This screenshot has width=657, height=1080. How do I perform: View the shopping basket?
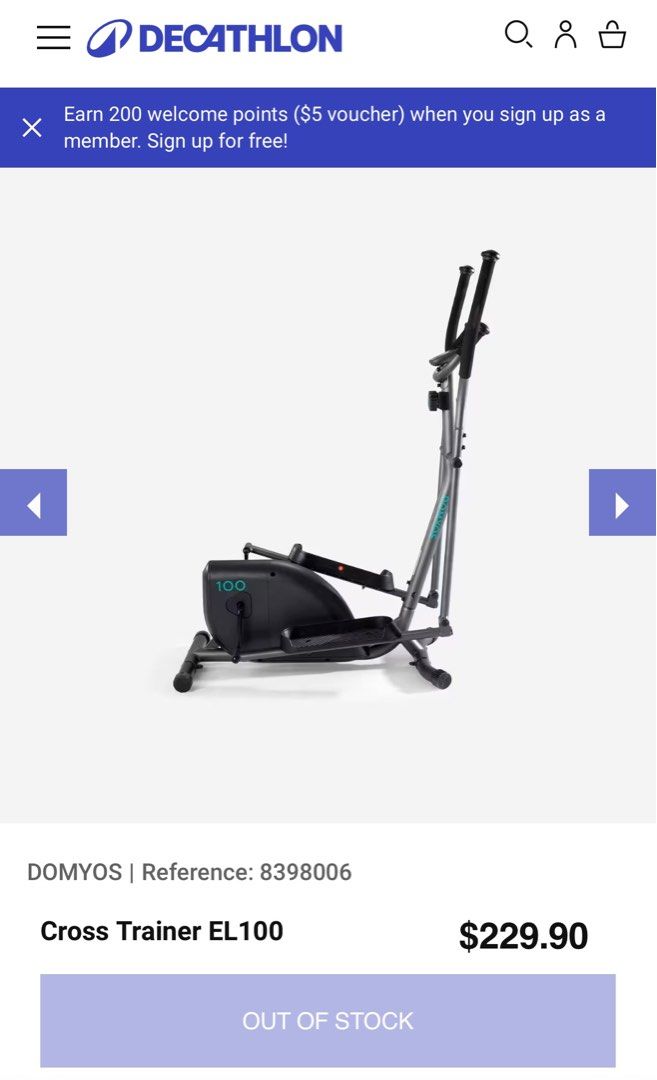(612, 36)
